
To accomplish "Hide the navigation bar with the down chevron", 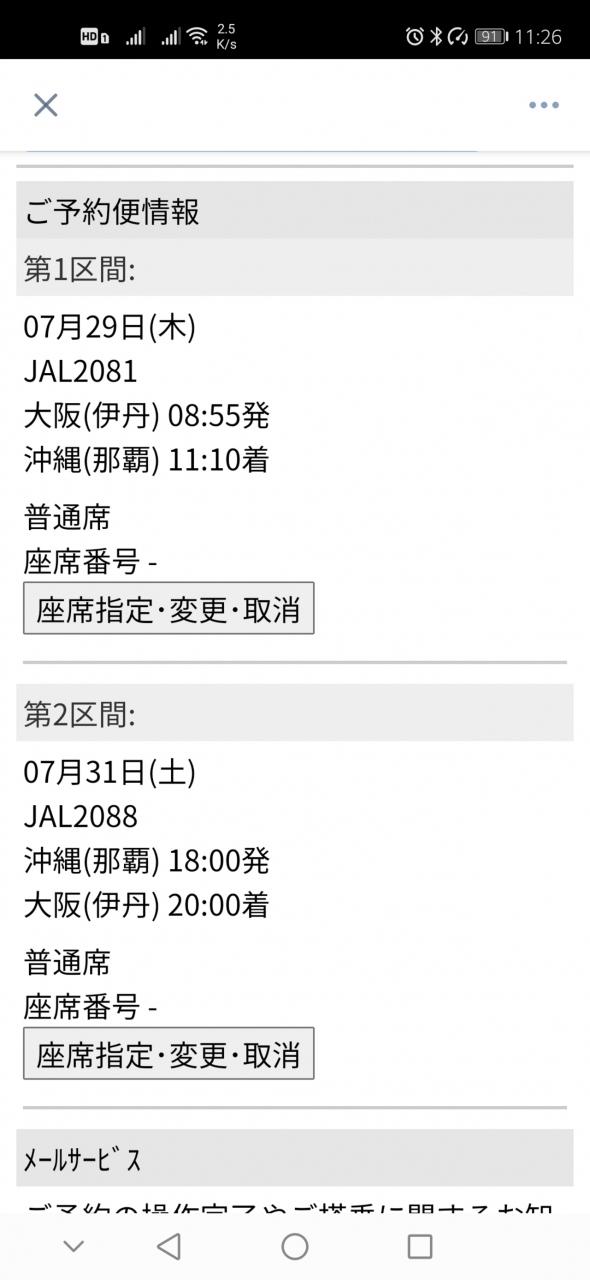I will tap(73, 1246).
